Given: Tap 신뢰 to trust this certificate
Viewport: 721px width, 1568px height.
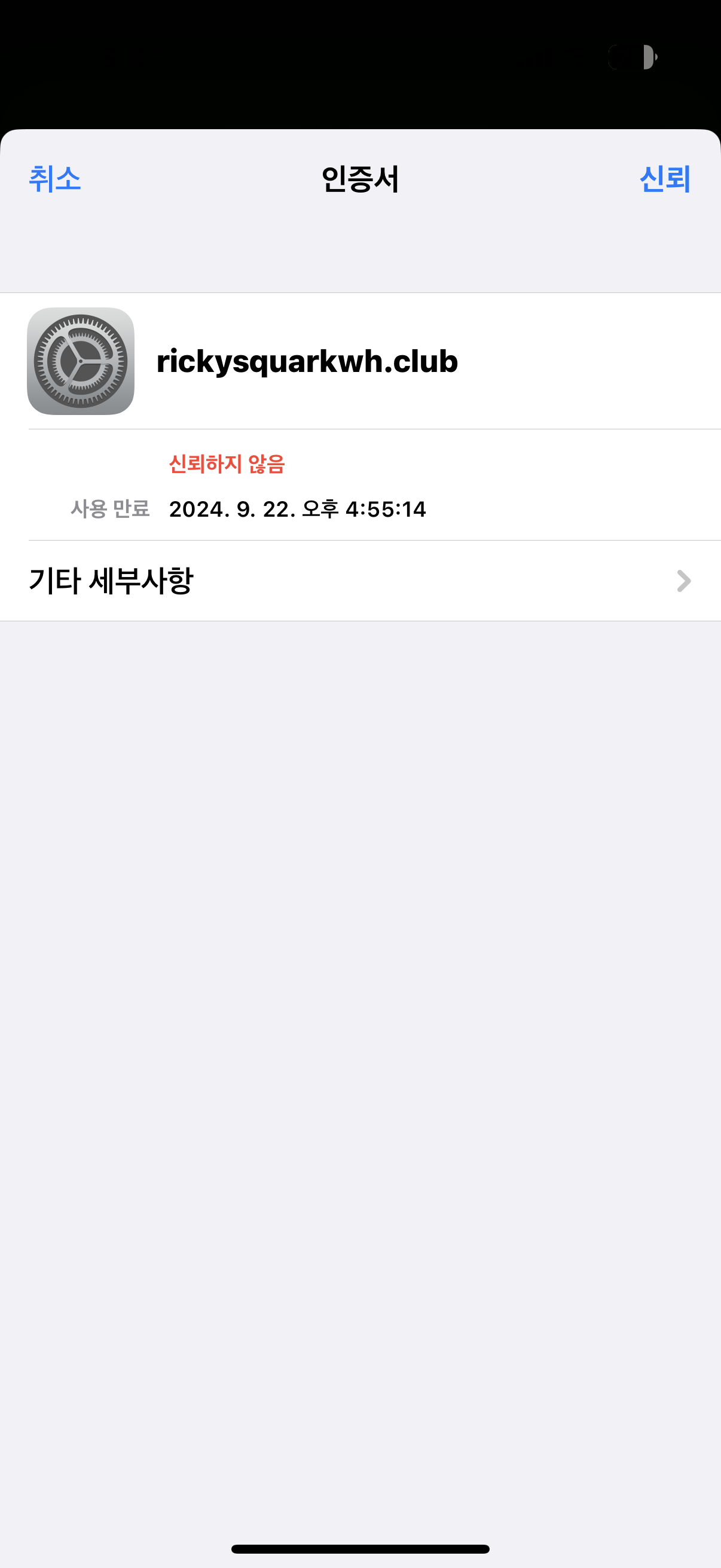Looking at the screenshot, I should [664, 179].
